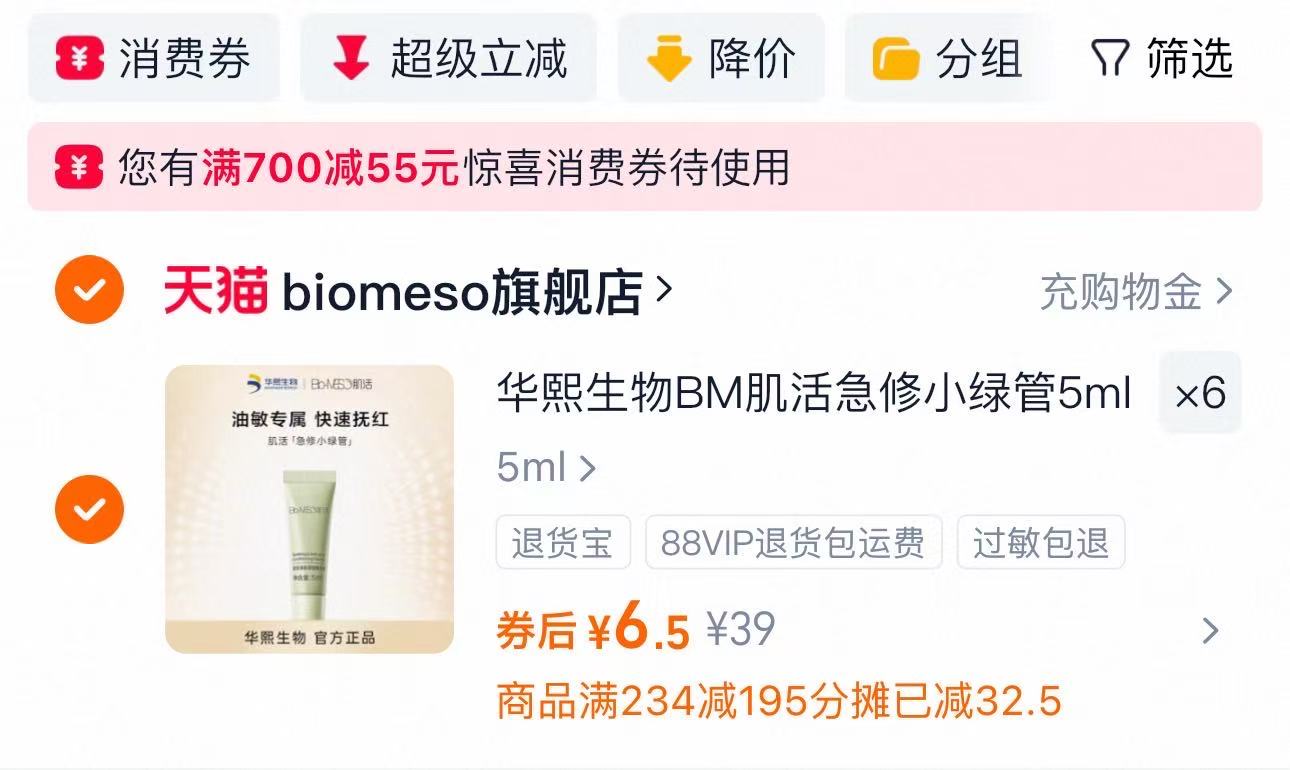The width and height of the screenshot is (1290, 770).
Task: Expand the 券后 price discount details
Action: point(1210,631)
